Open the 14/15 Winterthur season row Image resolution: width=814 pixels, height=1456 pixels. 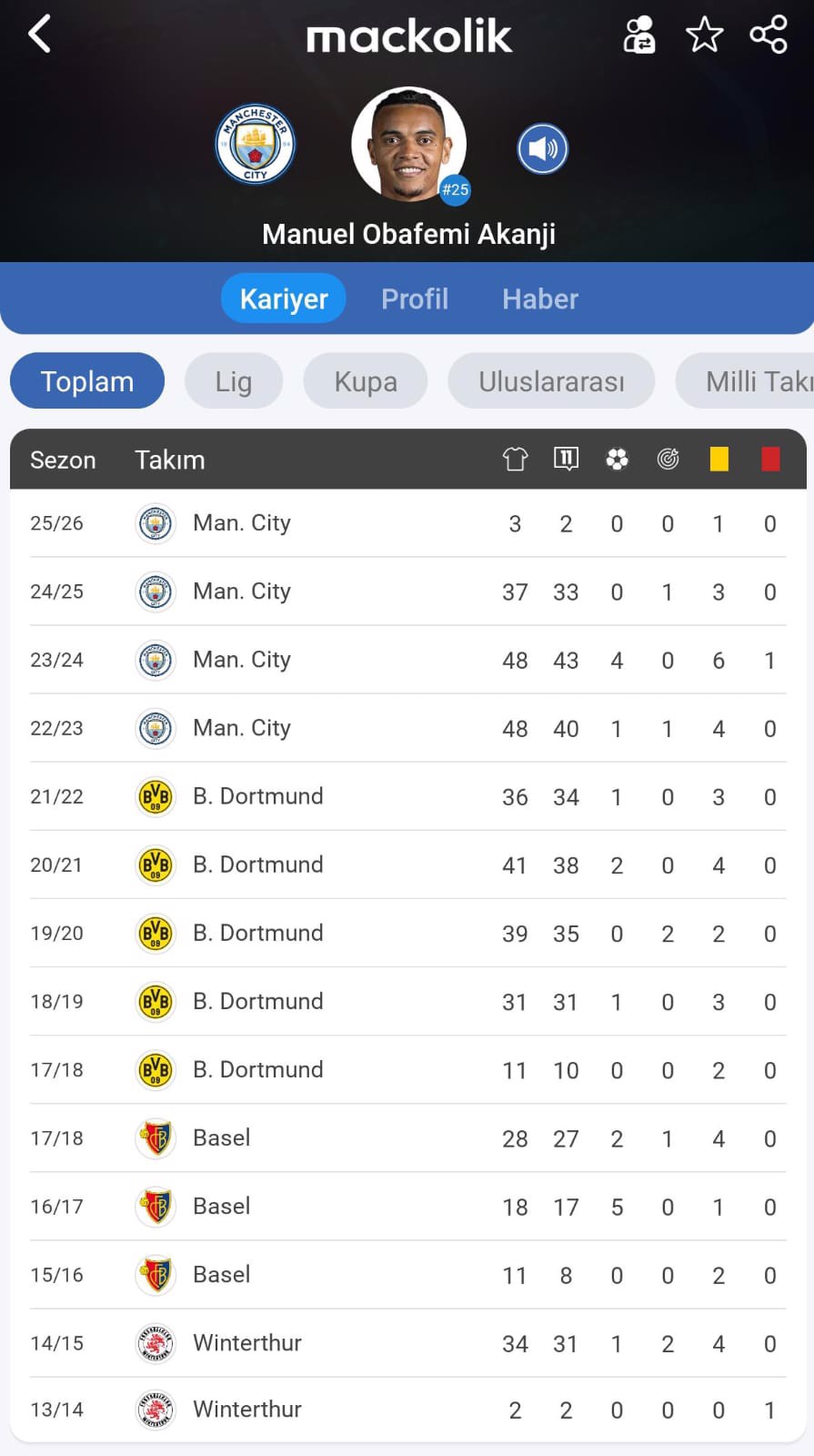tap(407, 1343)
